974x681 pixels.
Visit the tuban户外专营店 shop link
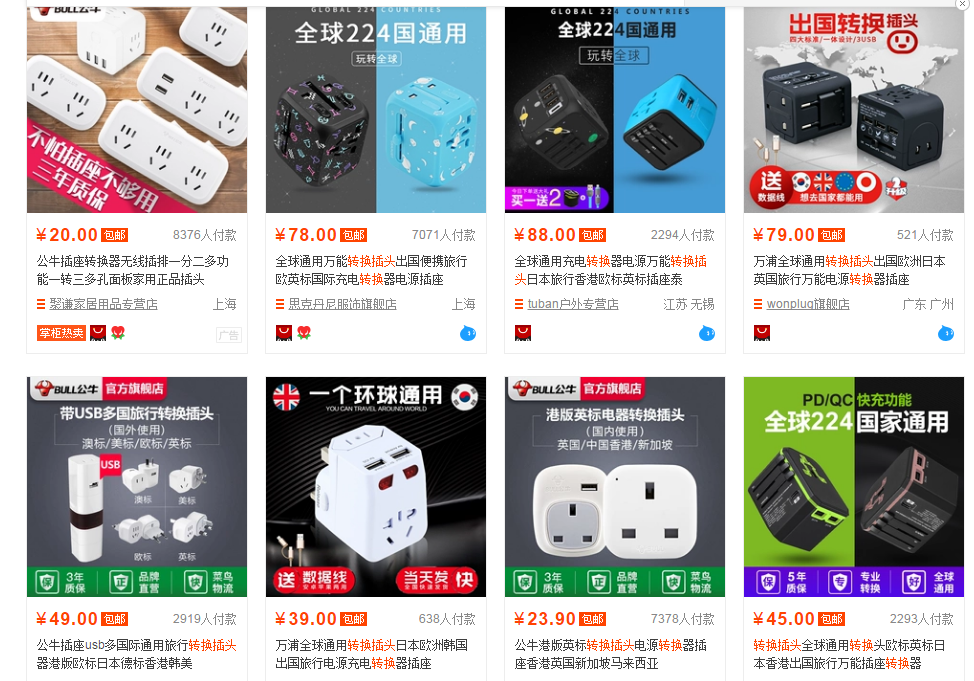tap(573, 304)
